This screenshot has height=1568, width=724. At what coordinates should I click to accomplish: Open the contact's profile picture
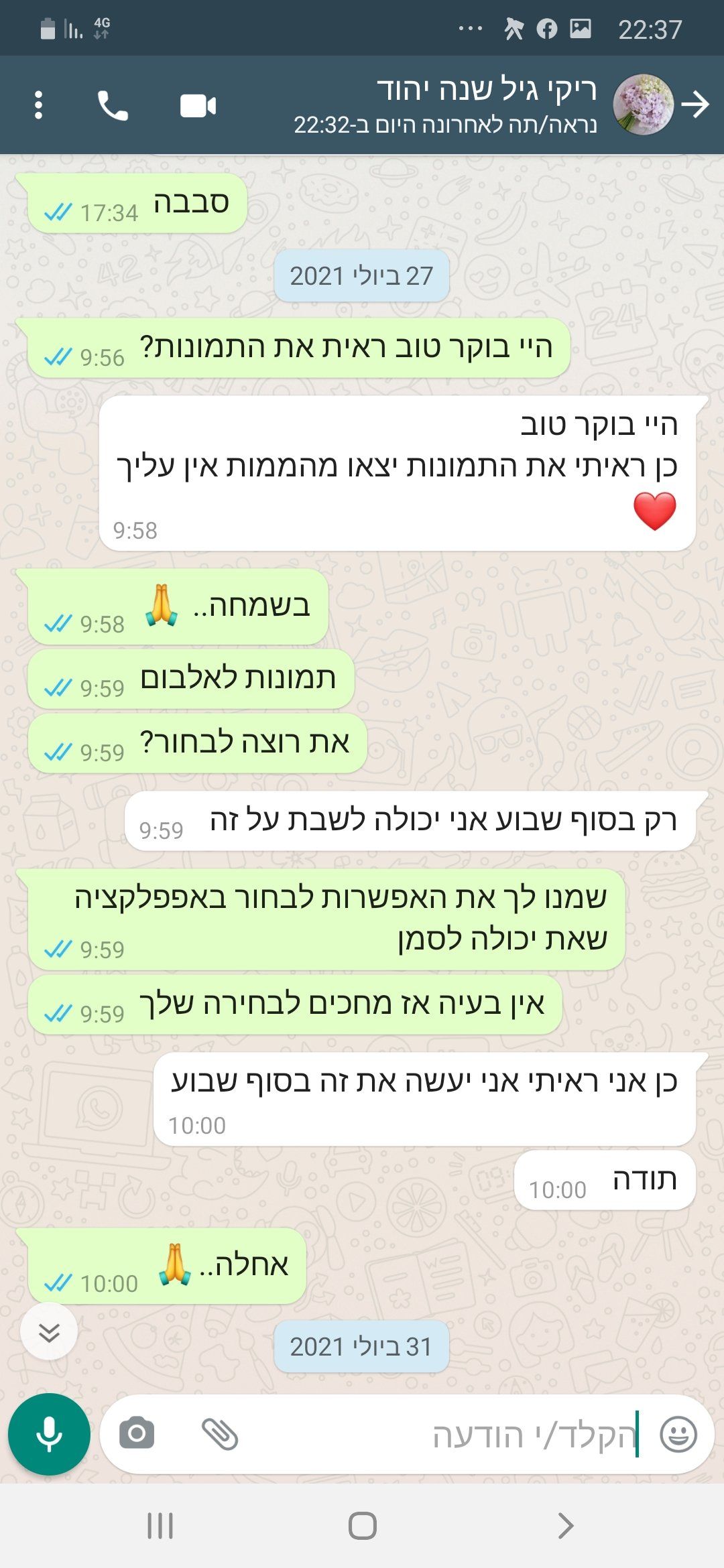[643, 105]
